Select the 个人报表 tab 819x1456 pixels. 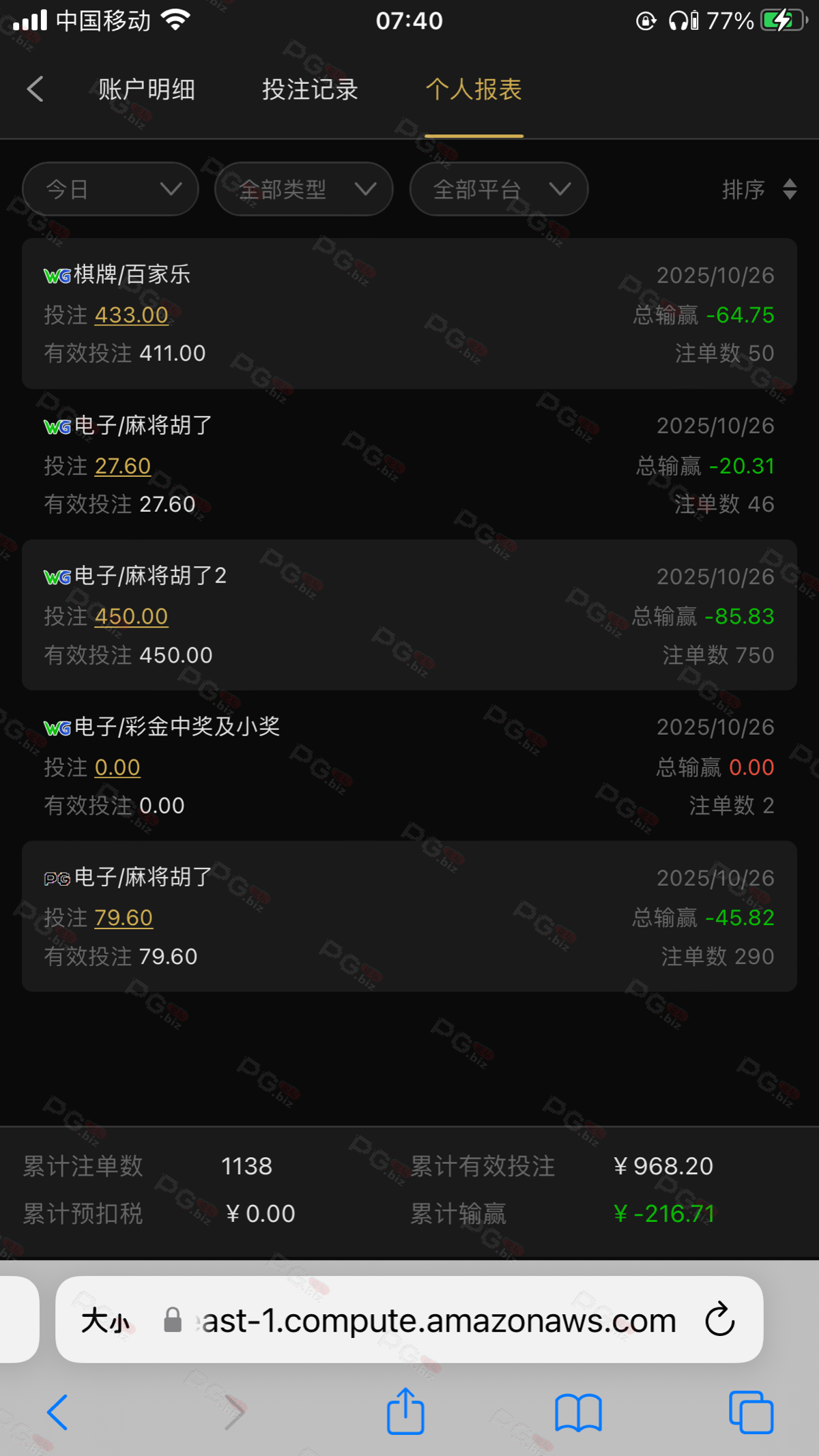click(474, 89)
